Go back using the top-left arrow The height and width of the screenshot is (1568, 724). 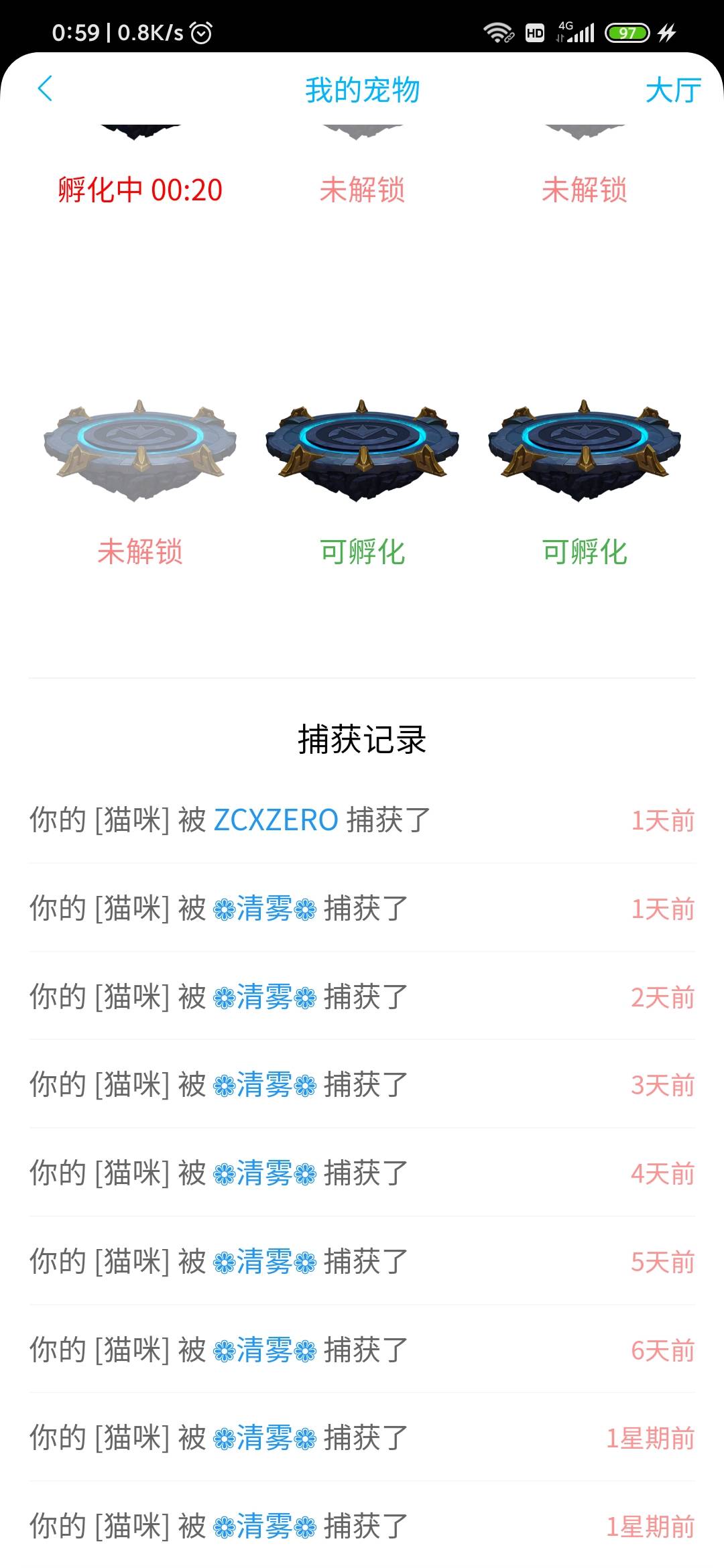coord(45,89)
